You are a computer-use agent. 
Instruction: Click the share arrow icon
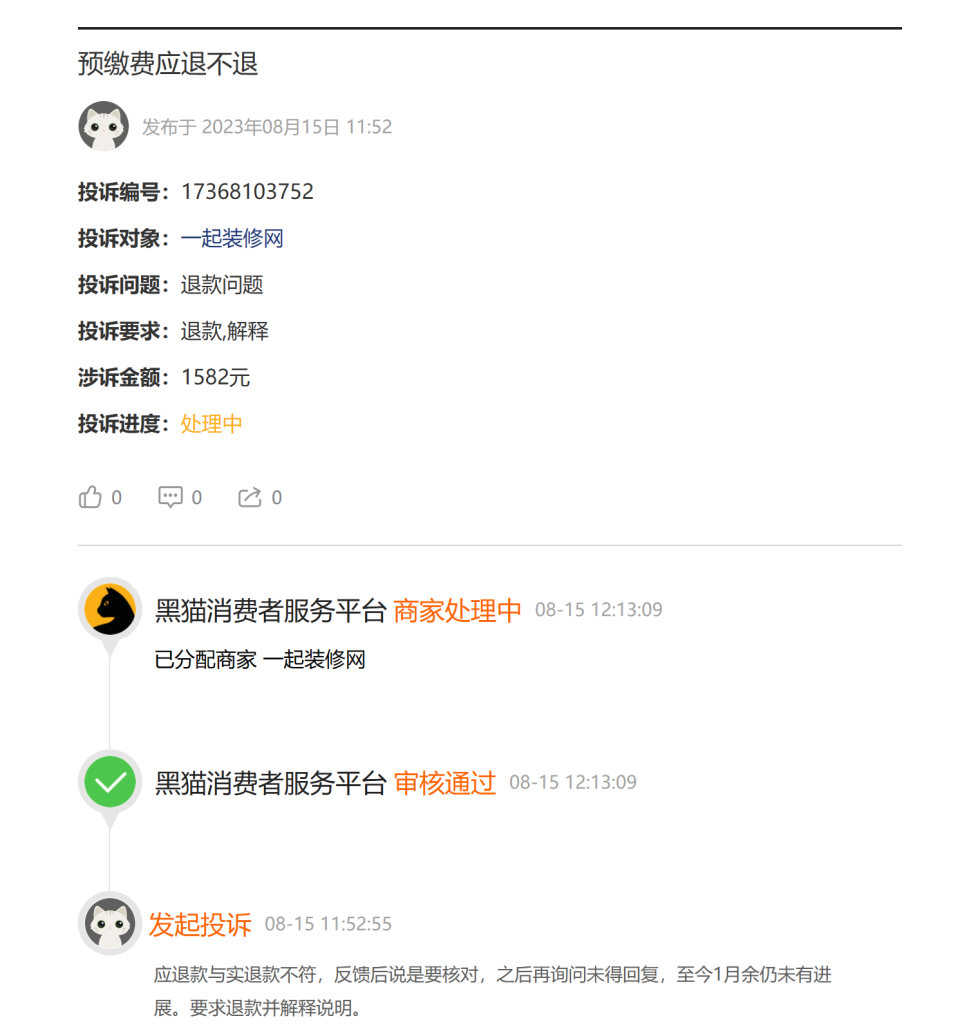click(250, 496)
